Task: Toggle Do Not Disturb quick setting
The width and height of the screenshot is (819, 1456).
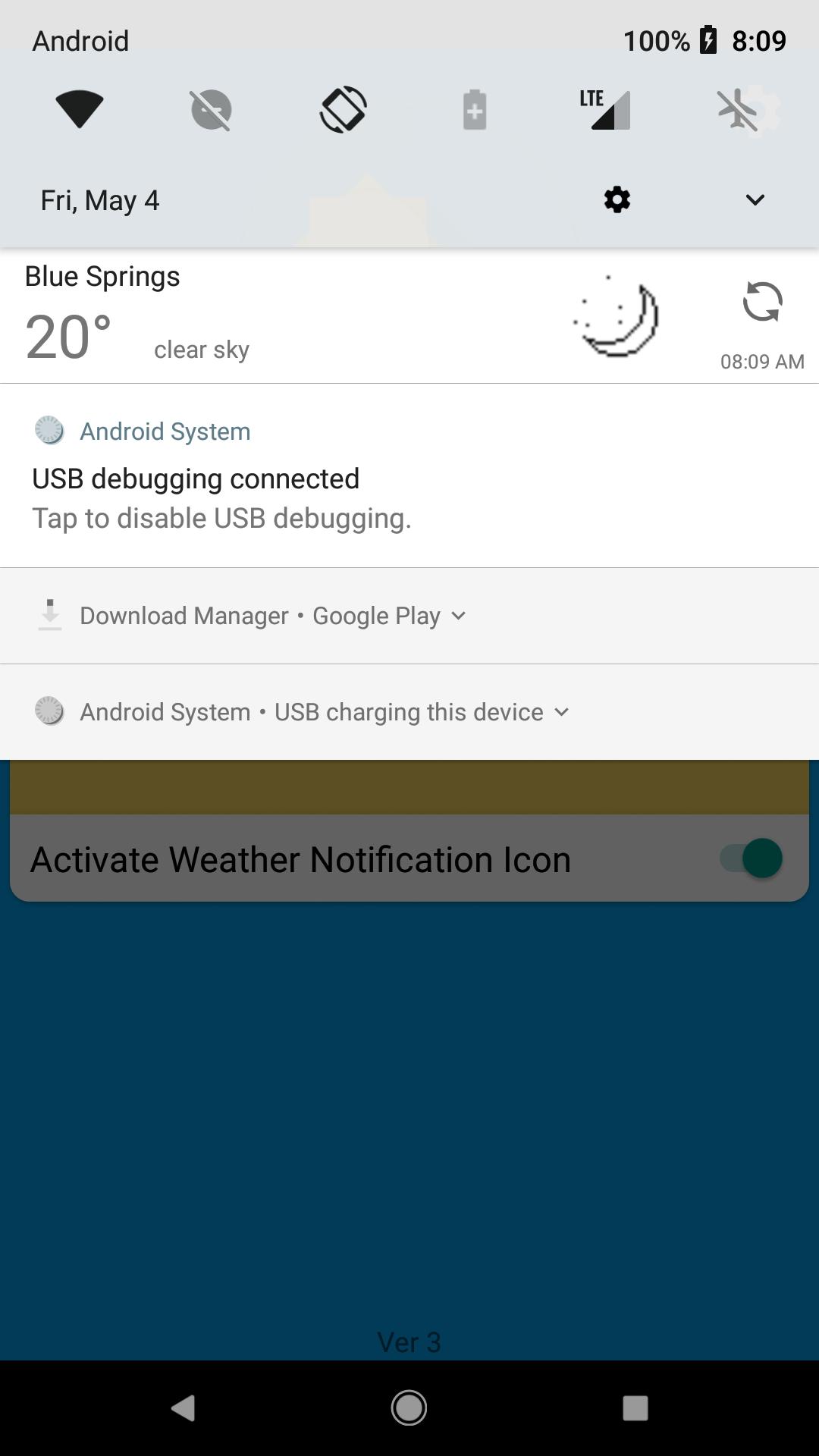Action: click(x=211, y=109)
